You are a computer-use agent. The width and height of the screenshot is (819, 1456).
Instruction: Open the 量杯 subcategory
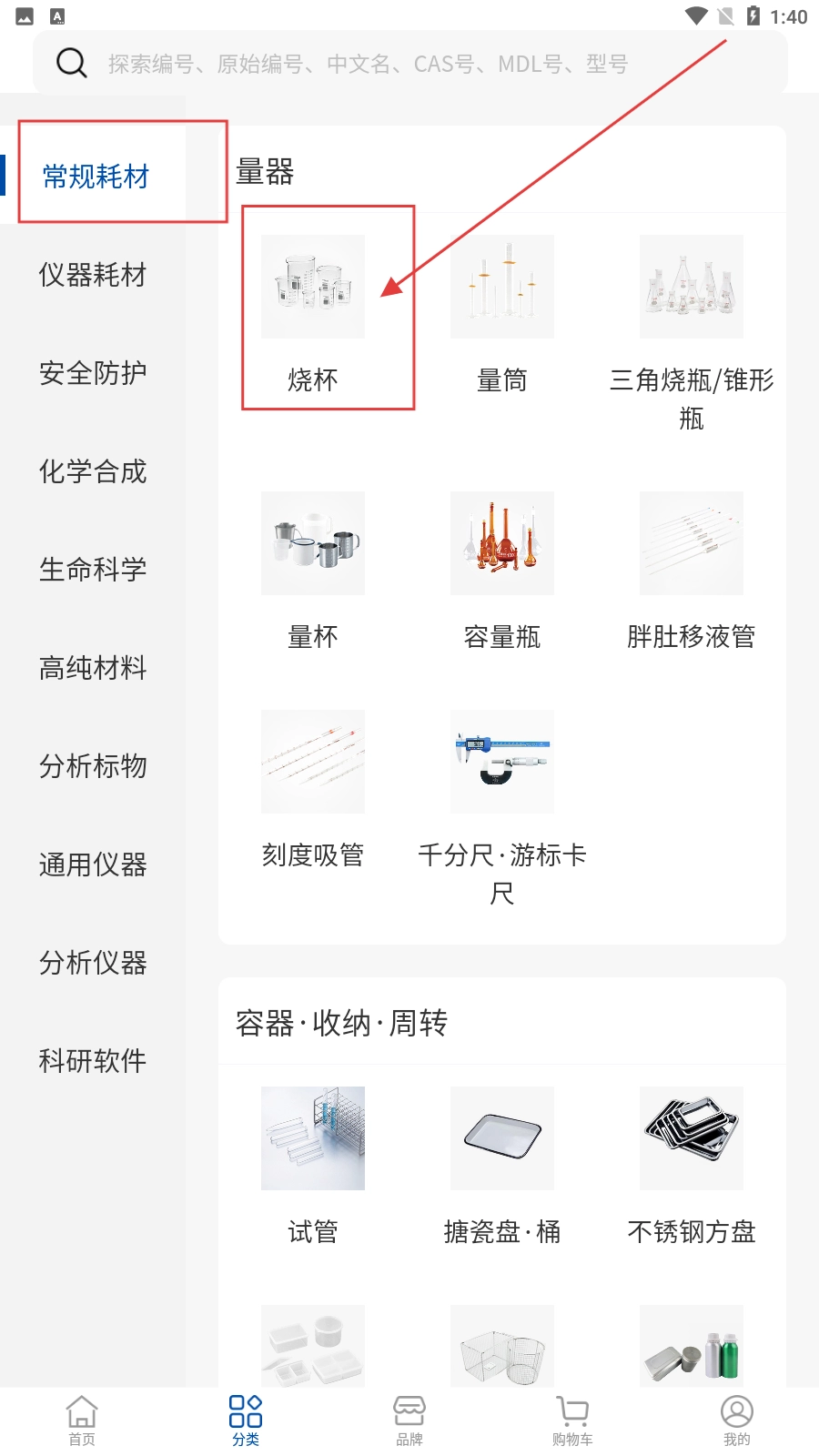(313, 569)
